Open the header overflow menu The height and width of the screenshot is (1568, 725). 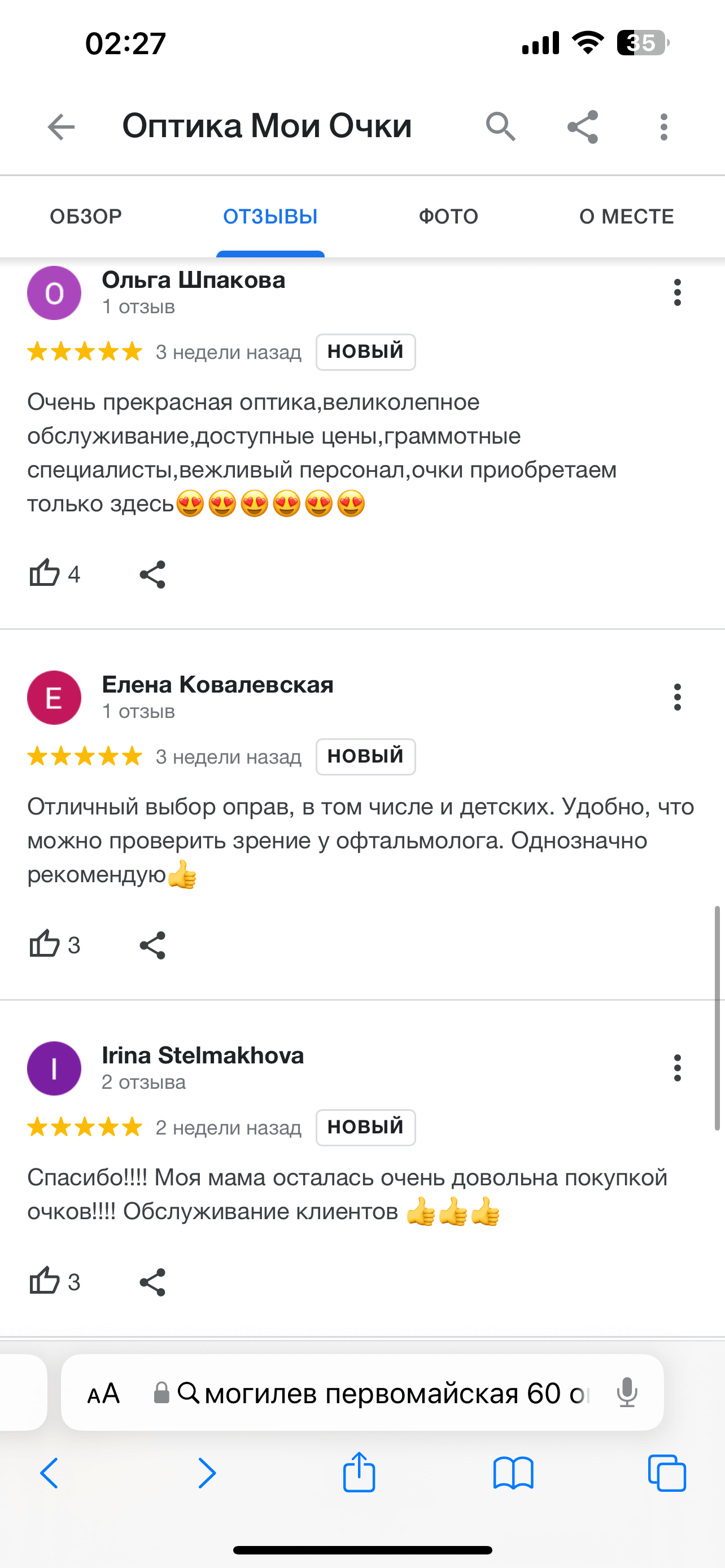point(663,126)
